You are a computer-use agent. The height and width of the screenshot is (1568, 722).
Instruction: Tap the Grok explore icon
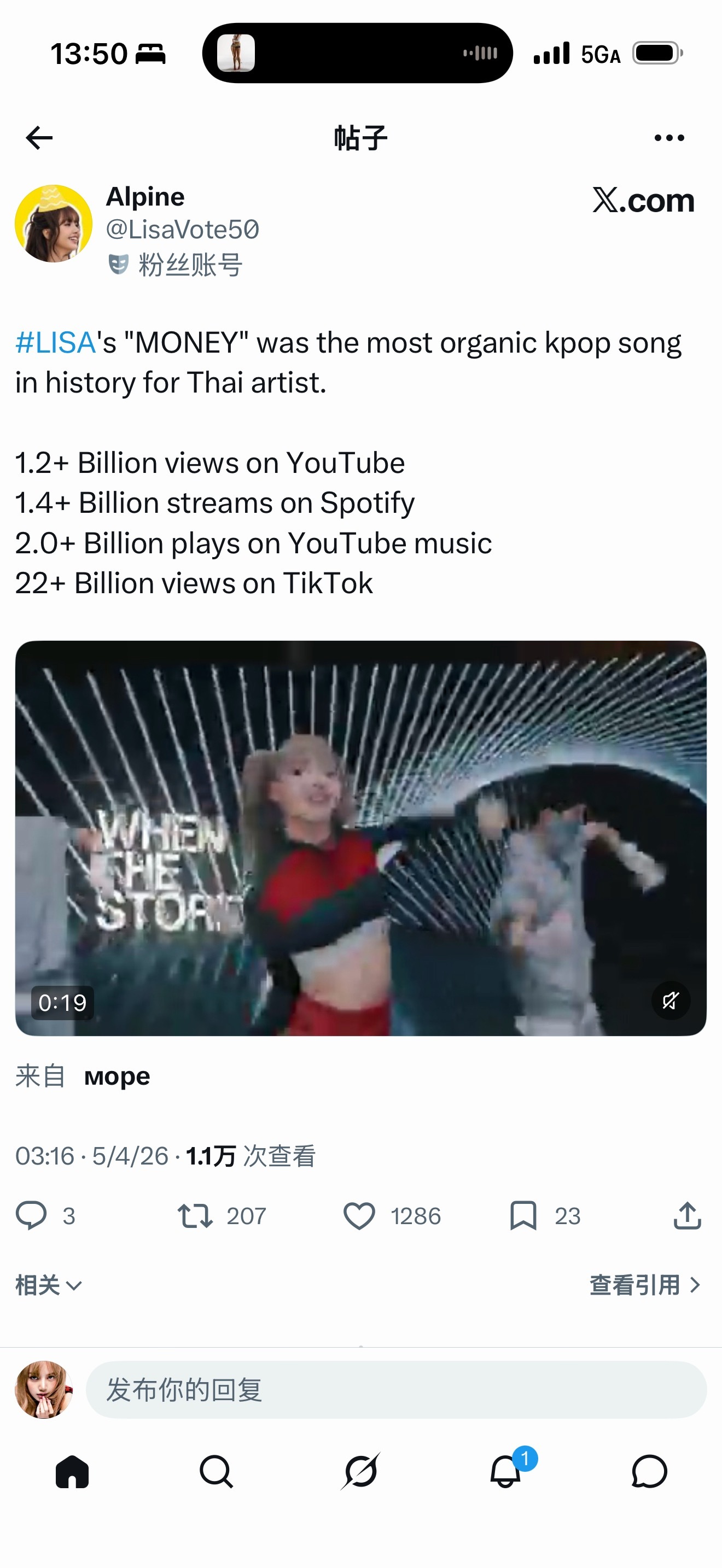(x=361, y=1472)
